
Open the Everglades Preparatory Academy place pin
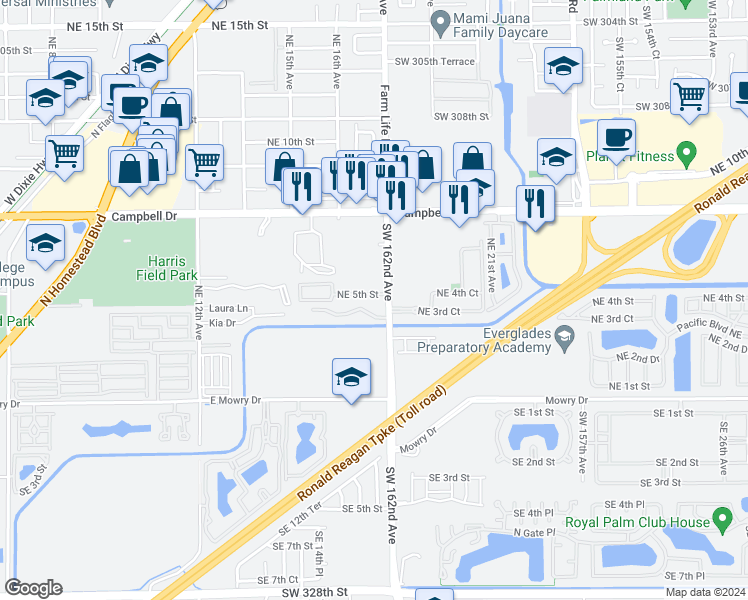[565, 340]
